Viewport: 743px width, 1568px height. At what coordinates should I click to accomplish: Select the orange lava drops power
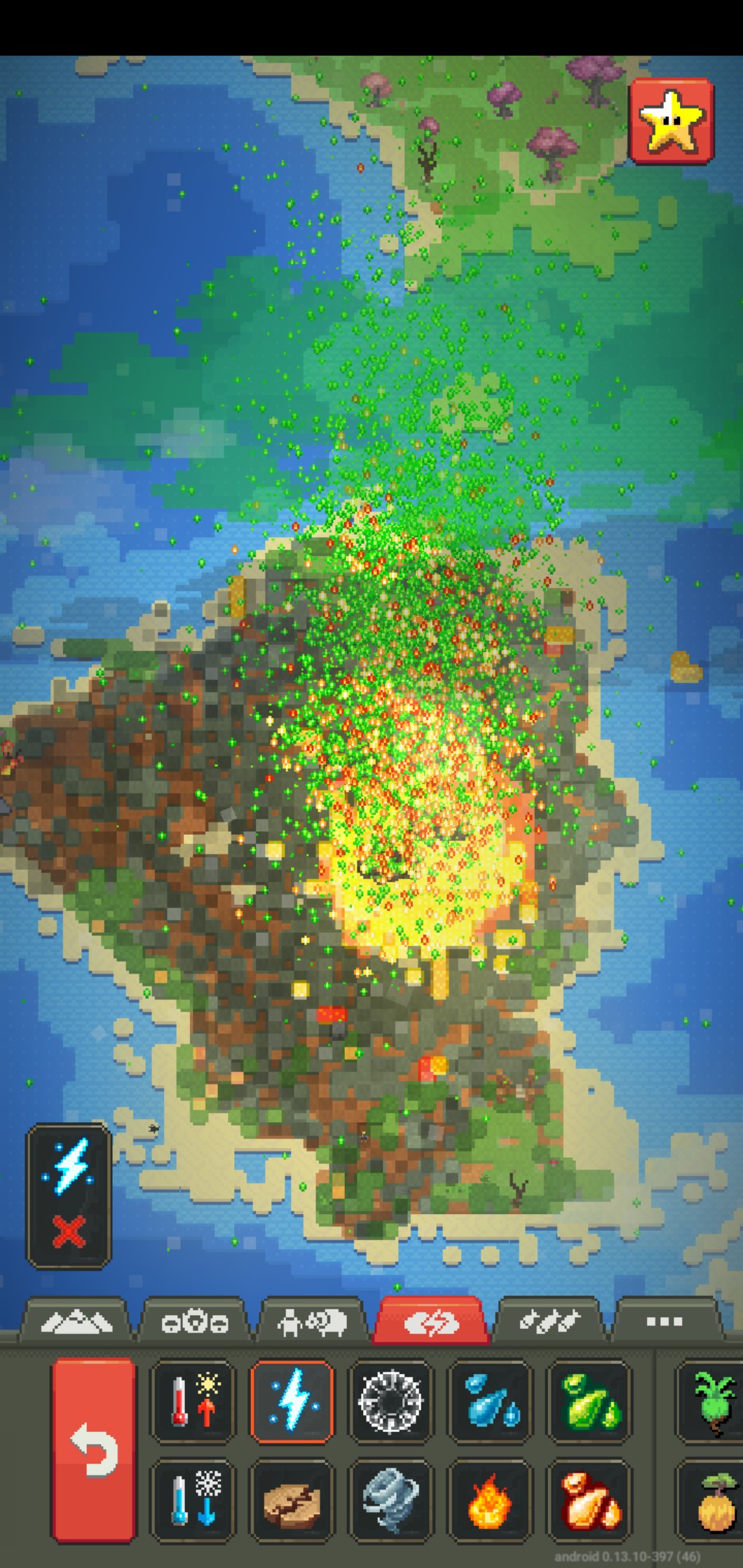click(x=588, y=1501)
